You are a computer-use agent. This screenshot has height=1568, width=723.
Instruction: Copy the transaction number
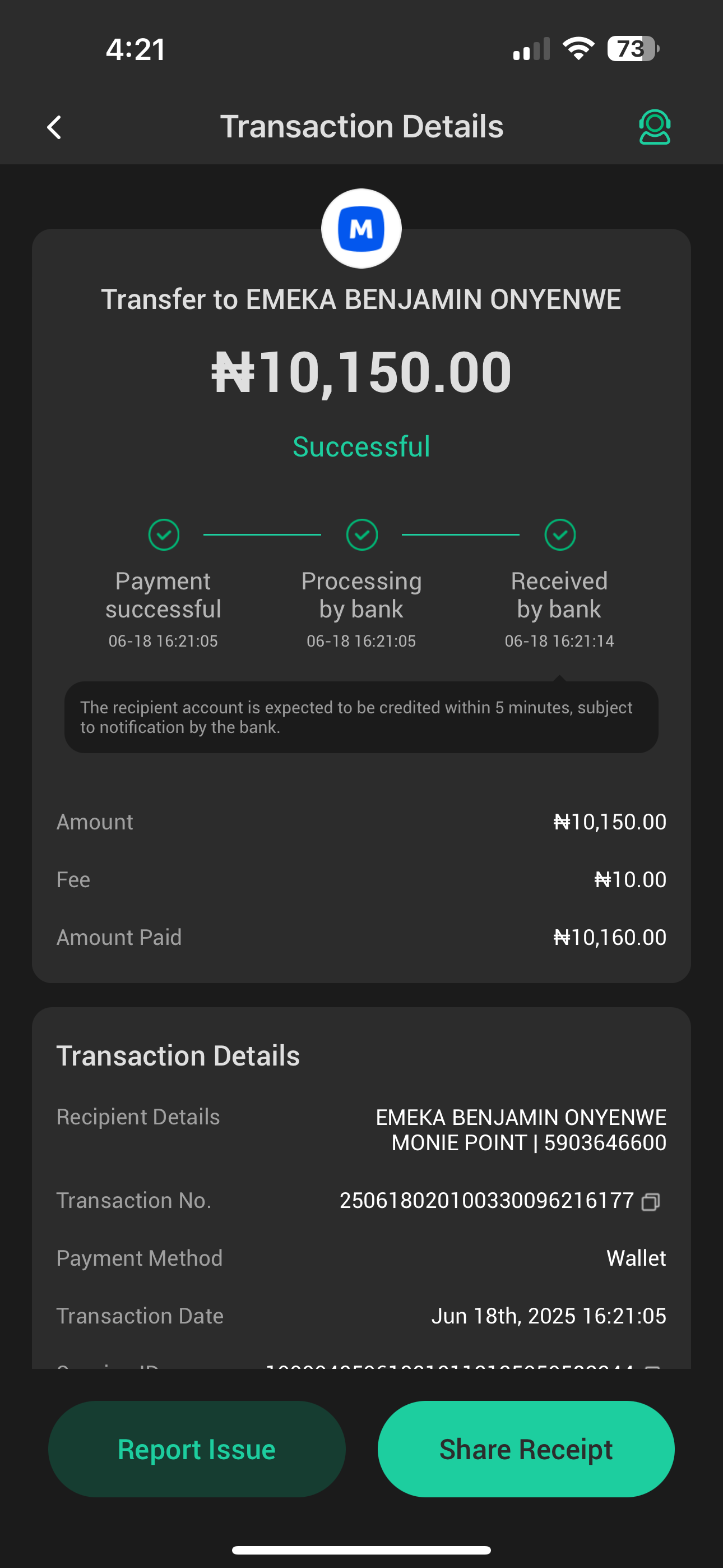(651, 1202)
